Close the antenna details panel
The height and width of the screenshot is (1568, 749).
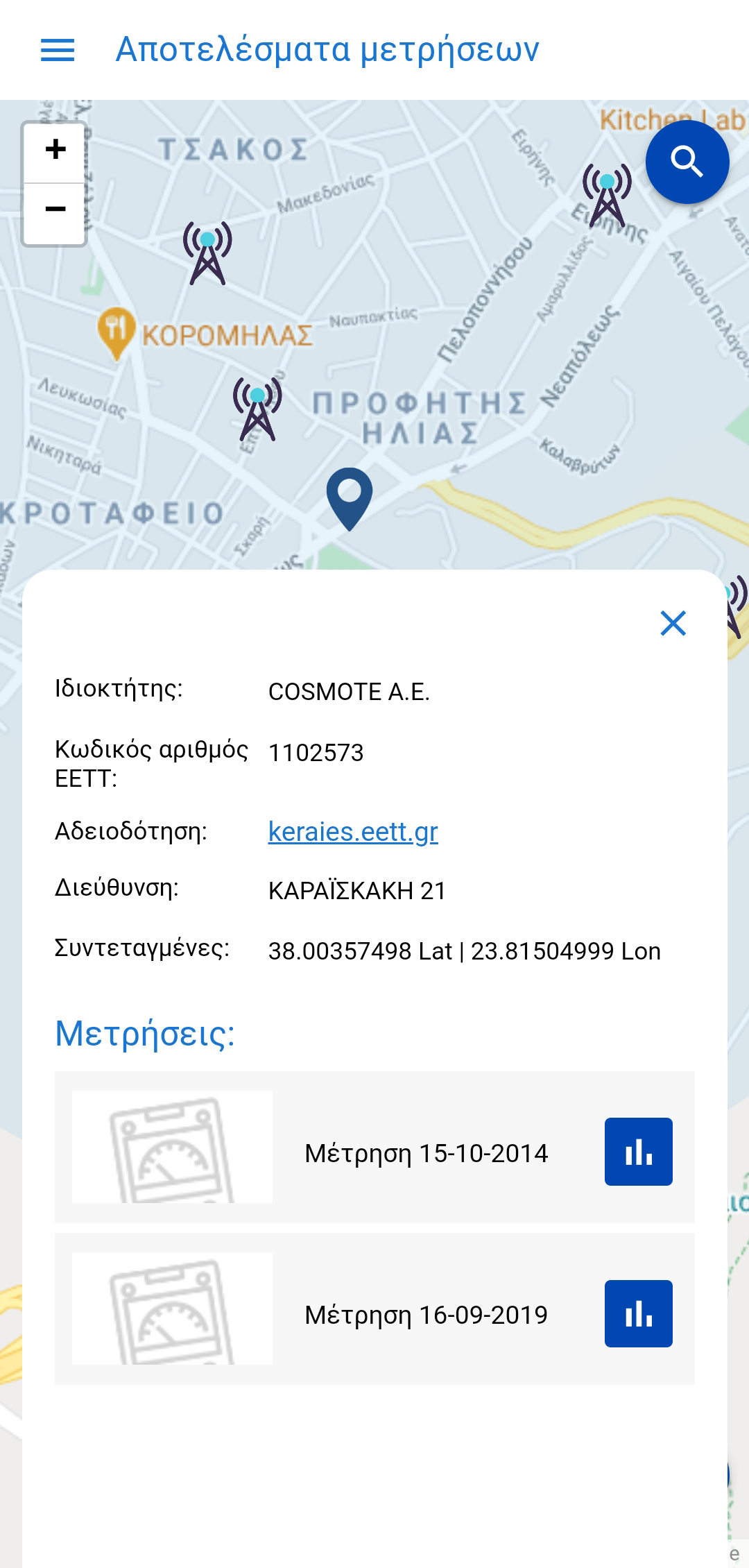coord(673,623)
